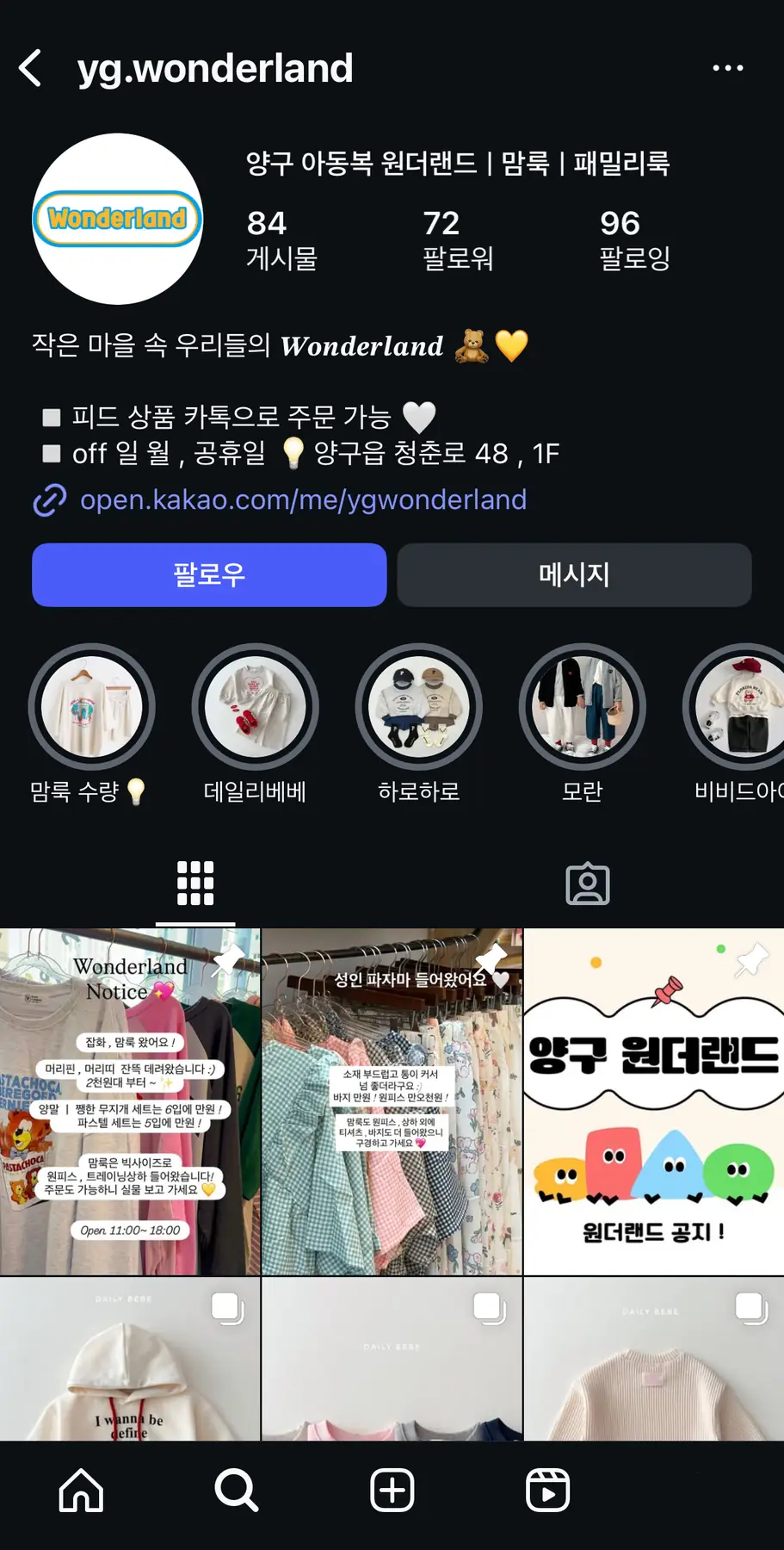Viewport: 784px width, 1550px height.
Task: Open the pinned Wonderland Notice post
Action: point(129,1102)
